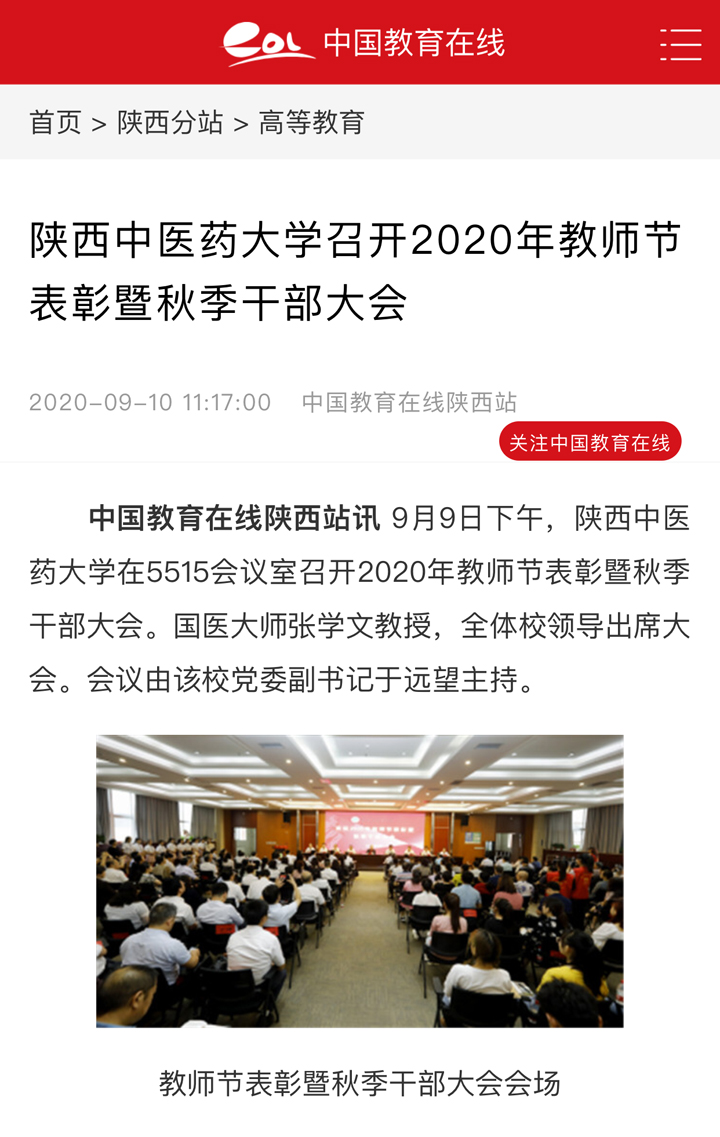Screen dimensions: 720x1137
Task: Tap 关注中国教育在线 button
Action: coord(590,442)
